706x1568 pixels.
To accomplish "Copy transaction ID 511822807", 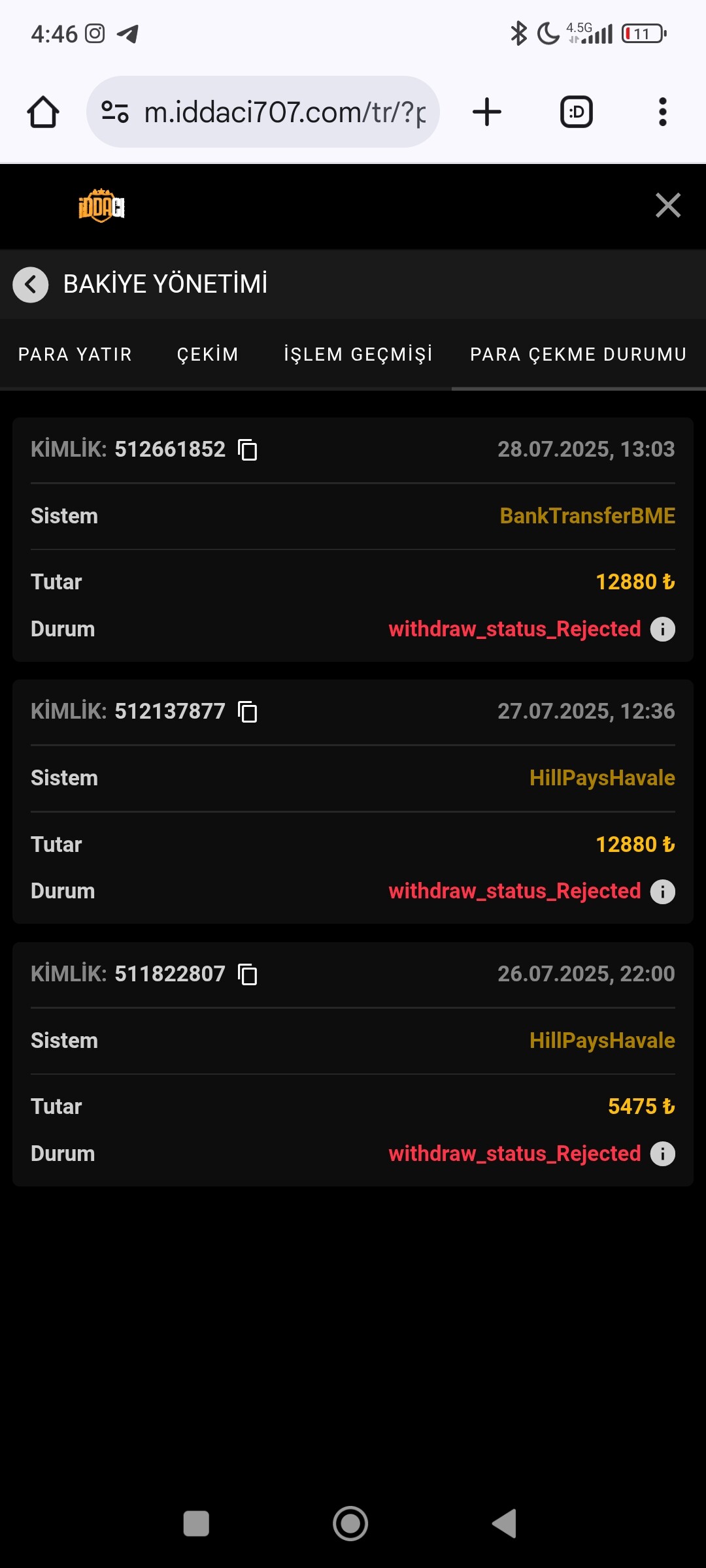I will 248,974.
